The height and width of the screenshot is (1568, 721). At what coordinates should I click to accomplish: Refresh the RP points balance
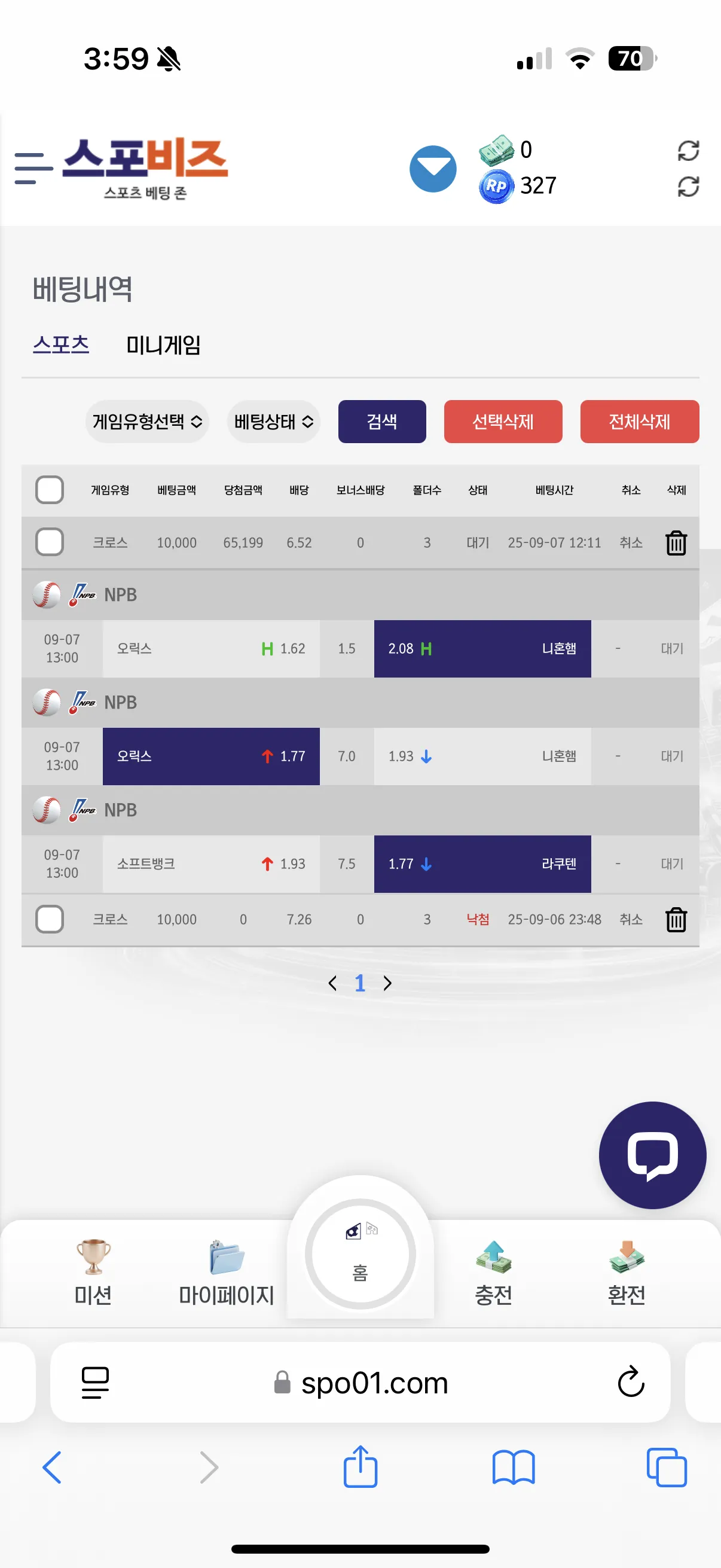click(688, 186)
